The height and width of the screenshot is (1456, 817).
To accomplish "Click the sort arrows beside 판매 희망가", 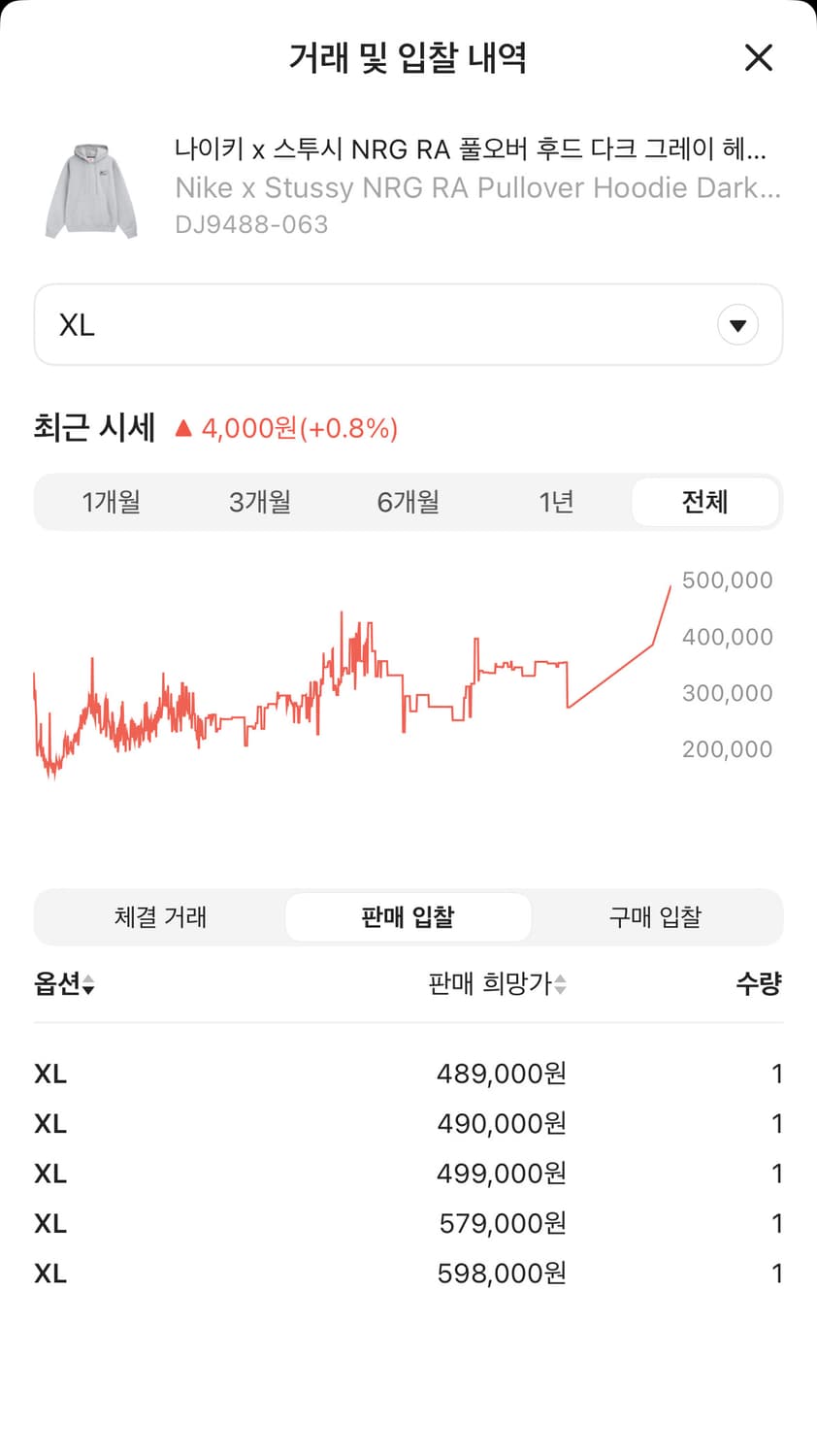I will click(x=559, y=983).
